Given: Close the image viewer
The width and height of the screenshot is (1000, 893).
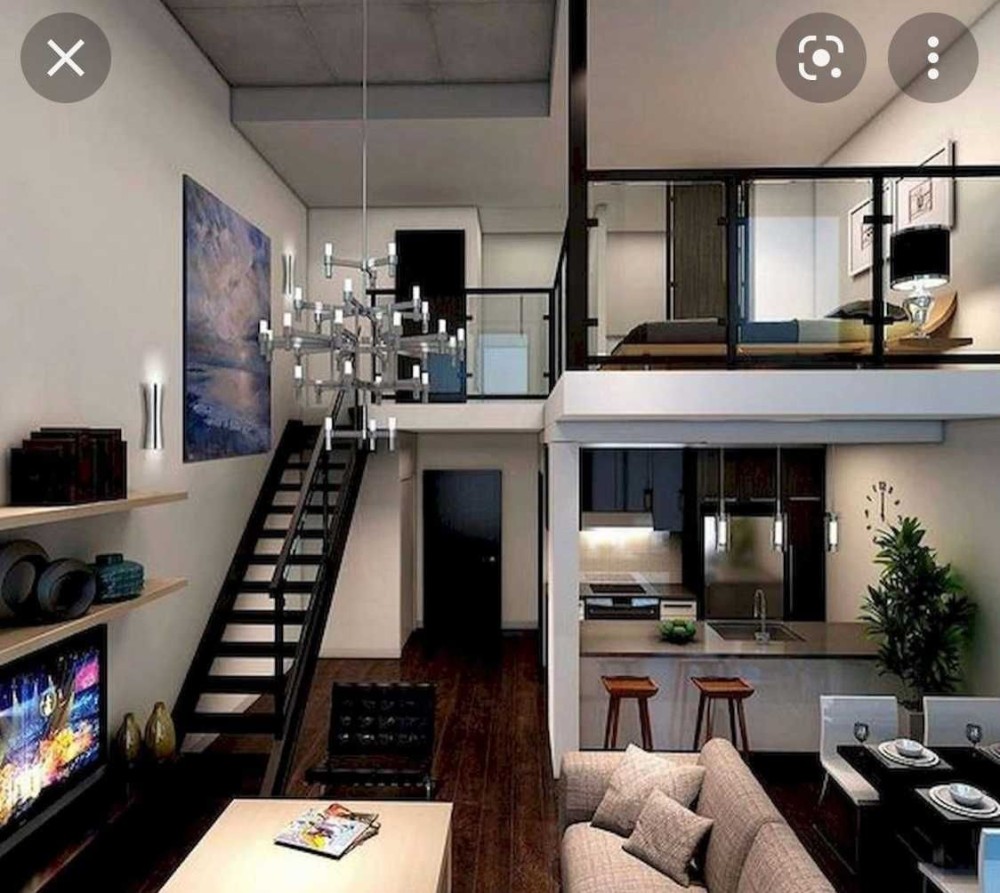Looking at the screenshot, I should point(65,58).
